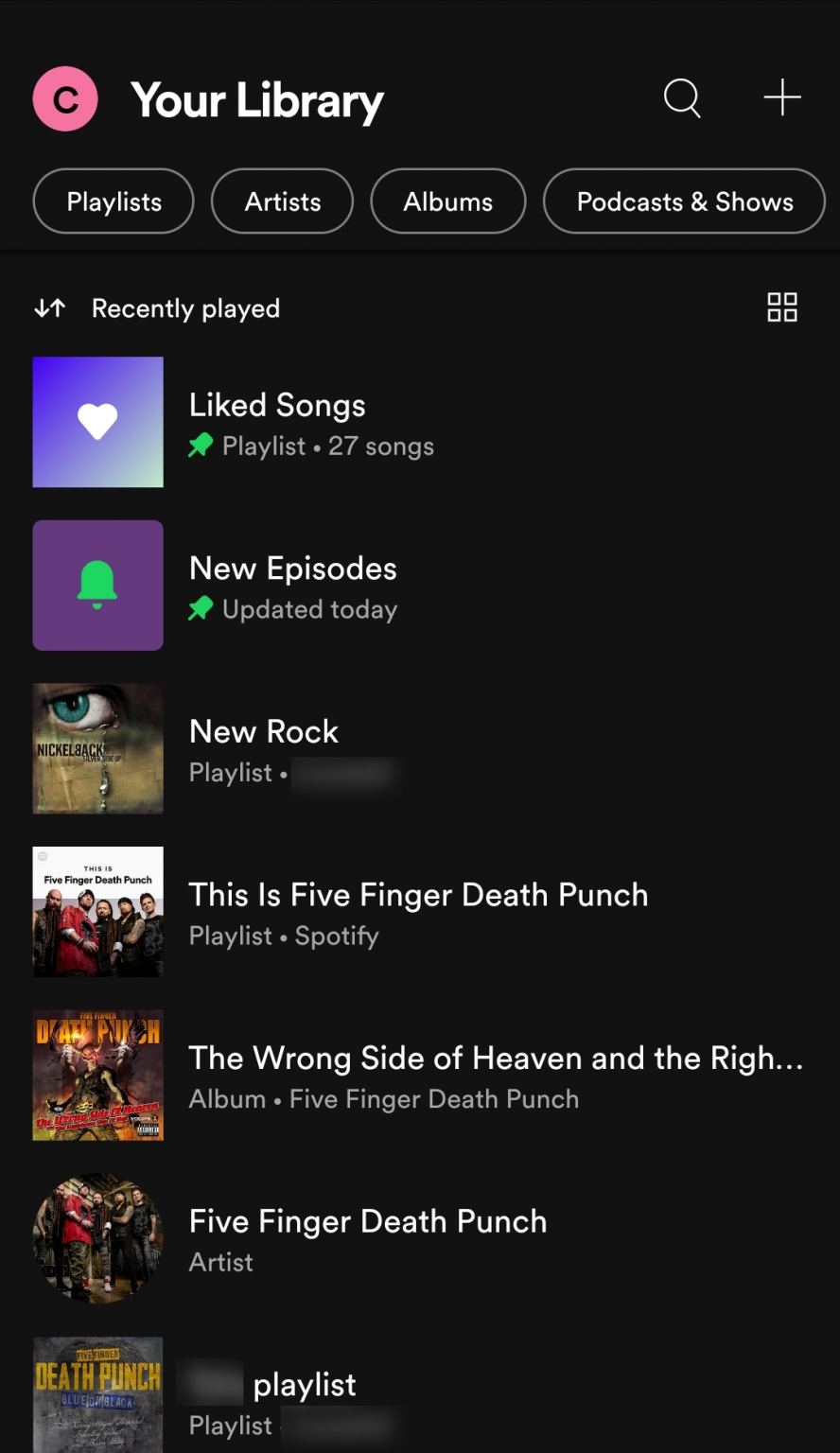Tap the Liked Songs heart artwork
The height and width of the screenshot is (1453, 840).
coord(97,422)
